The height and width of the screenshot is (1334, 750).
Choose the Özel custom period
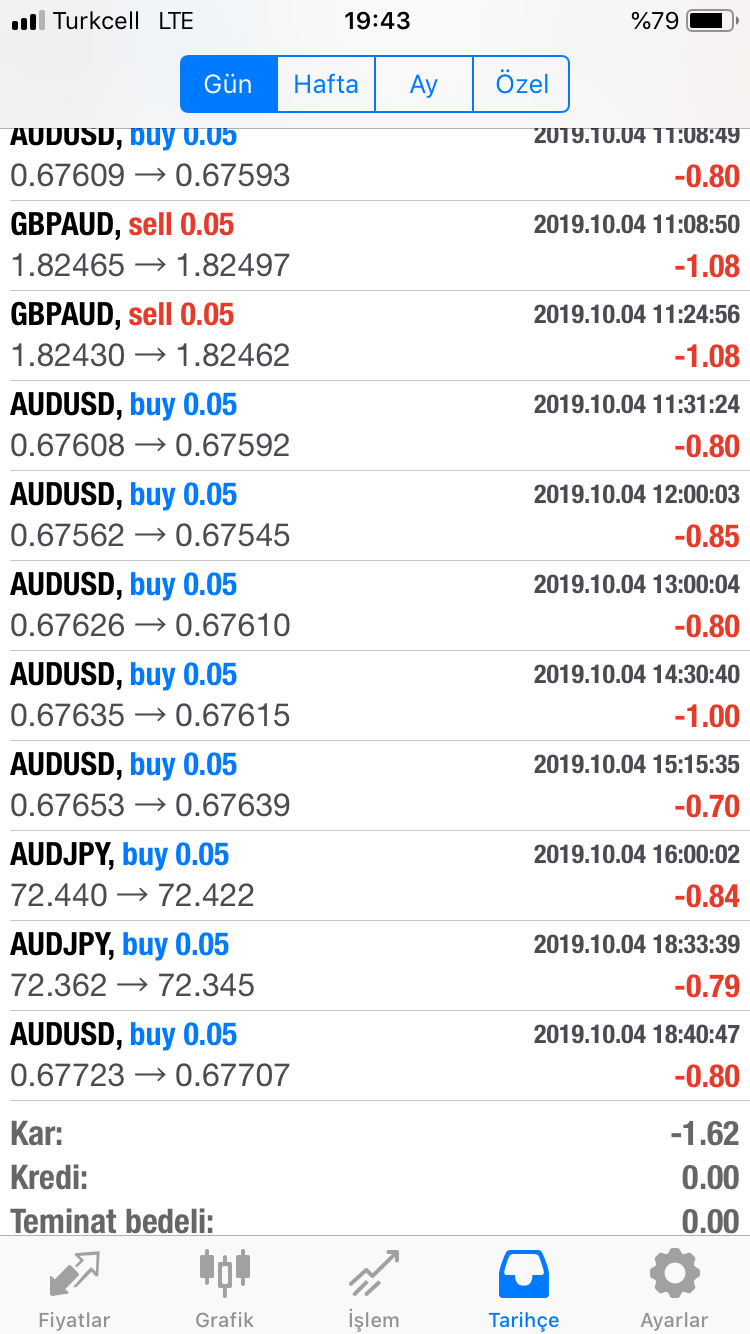[521, 84]
